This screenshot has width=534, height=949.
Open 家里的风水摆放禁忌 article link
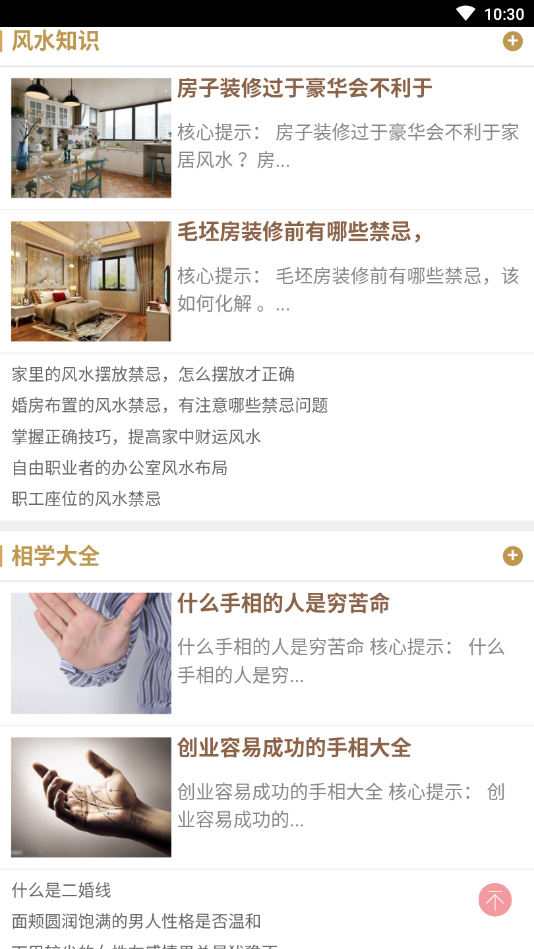tap(153, 374)
